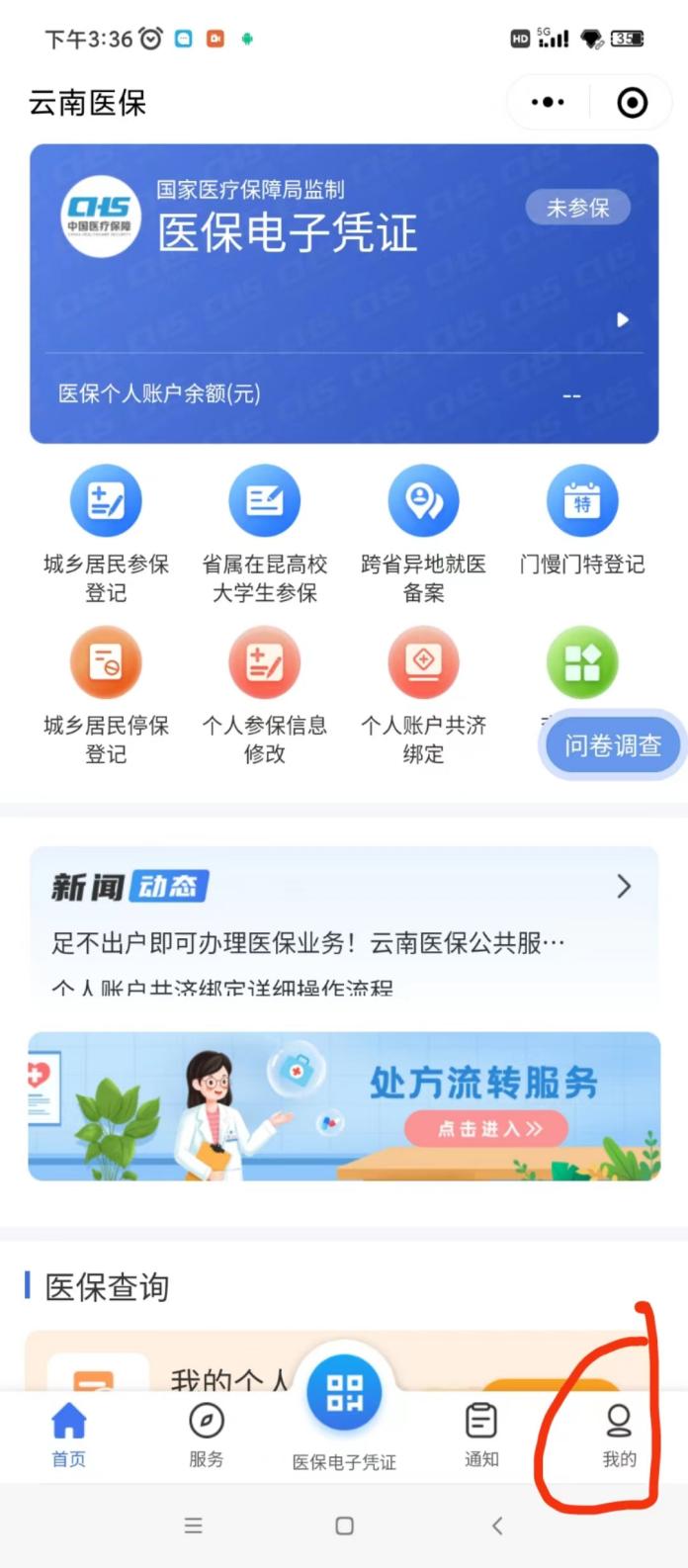Screen dimensions: 688x1568
Task: Open 城乡居民停保登记
Action: [106, 695]
